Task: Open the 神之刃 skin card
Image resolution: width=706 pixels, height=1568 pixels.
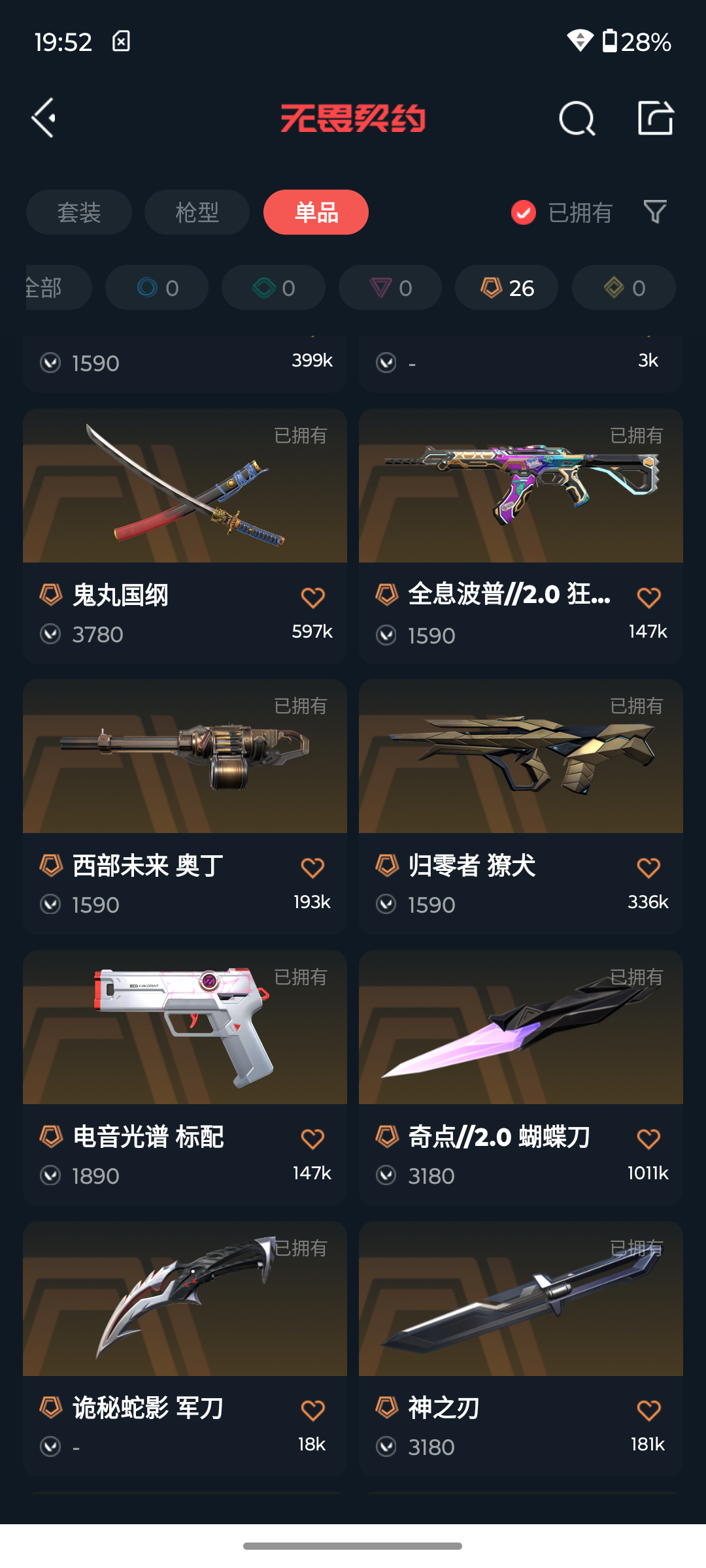Action: point(521,1349)
